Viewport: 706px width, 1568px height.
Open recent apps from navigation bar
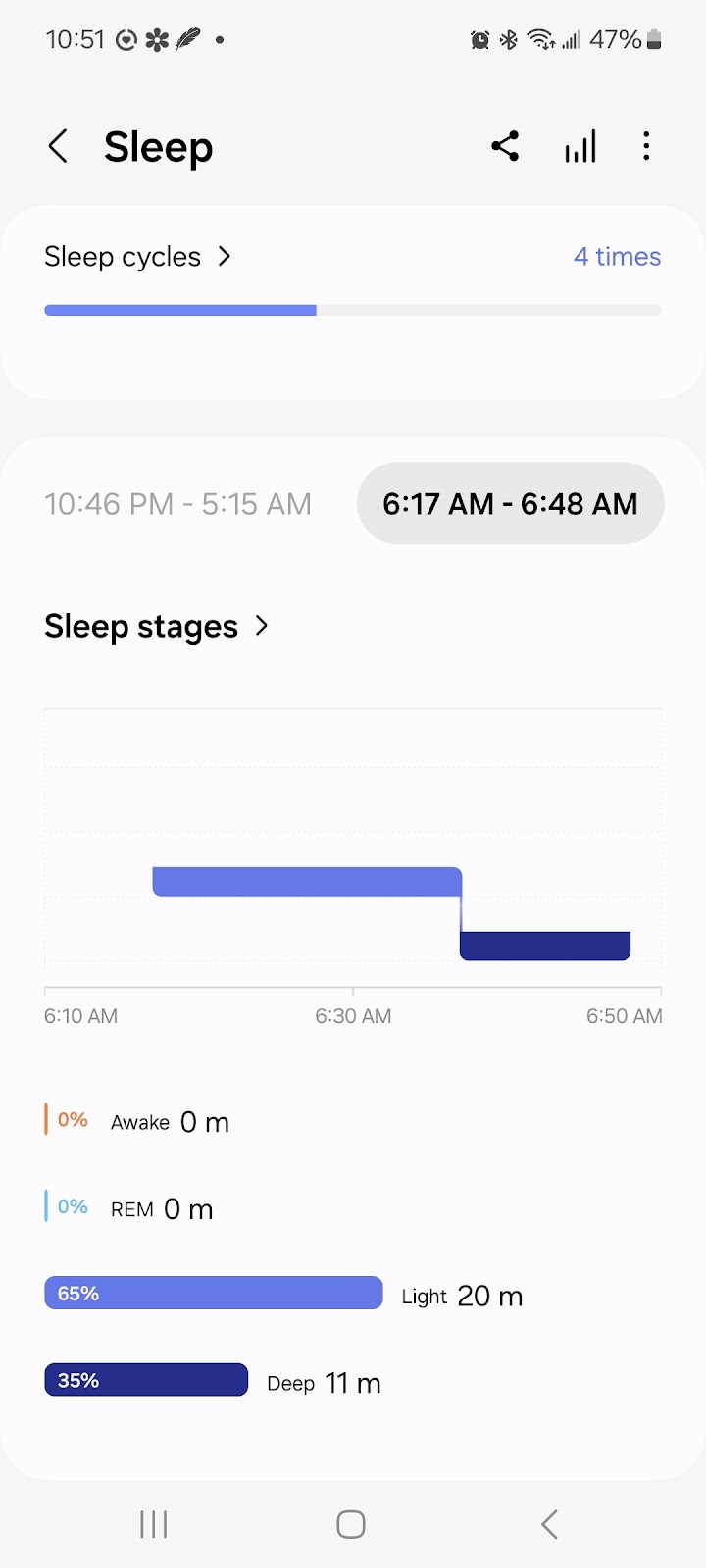[154, 1524]
